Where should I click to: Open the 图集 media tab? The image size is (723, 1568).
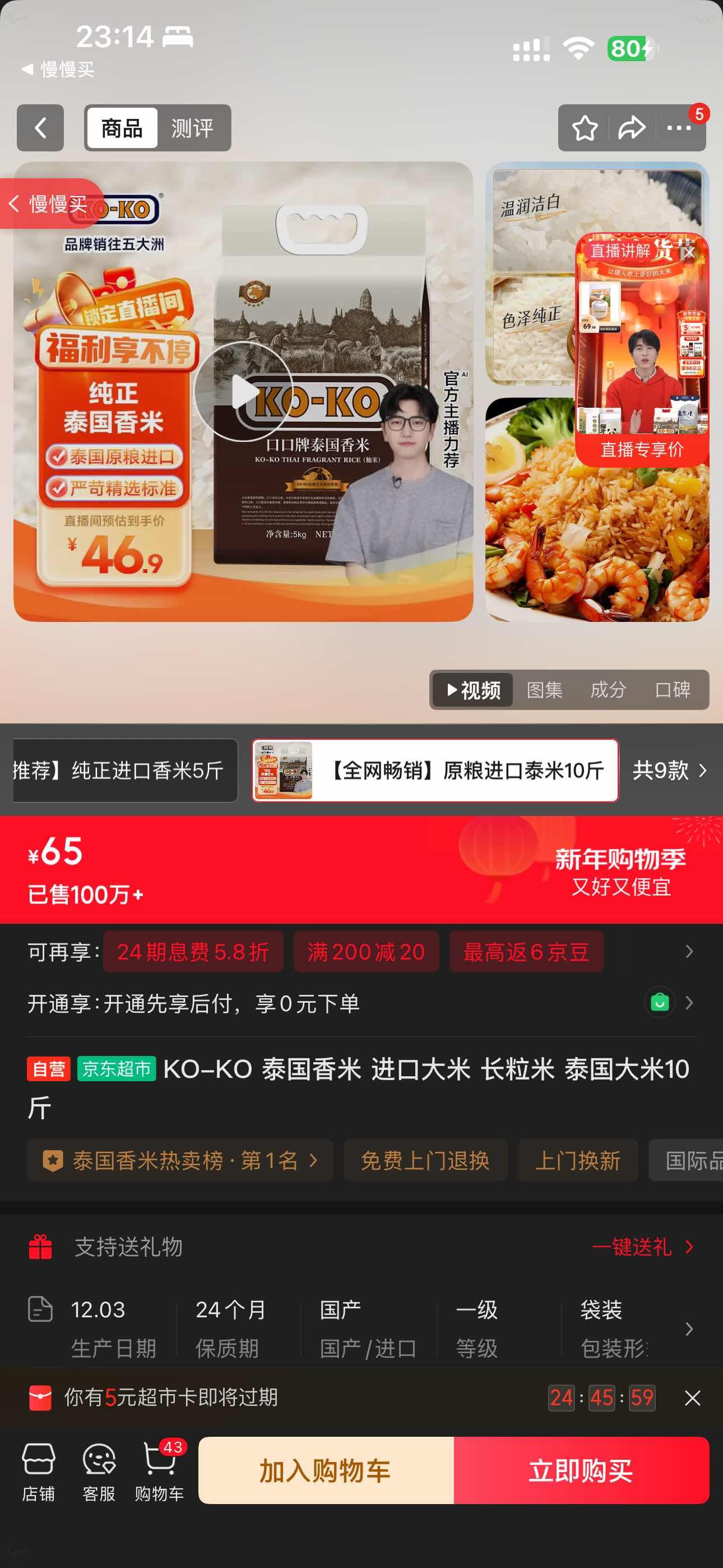pos(544,690)
